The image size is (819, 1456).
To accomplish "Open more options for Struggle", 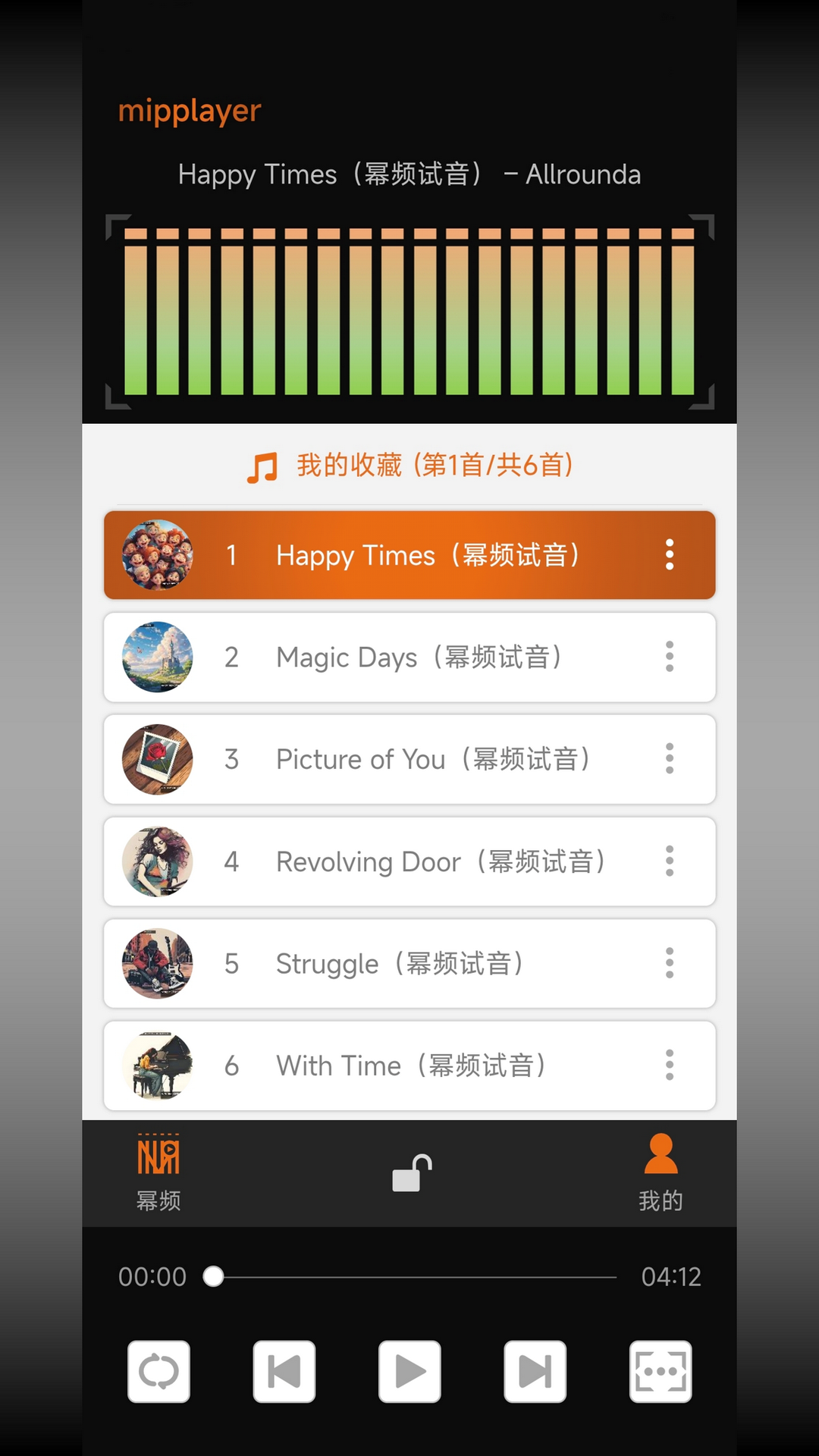I will [x=670, y=963].
